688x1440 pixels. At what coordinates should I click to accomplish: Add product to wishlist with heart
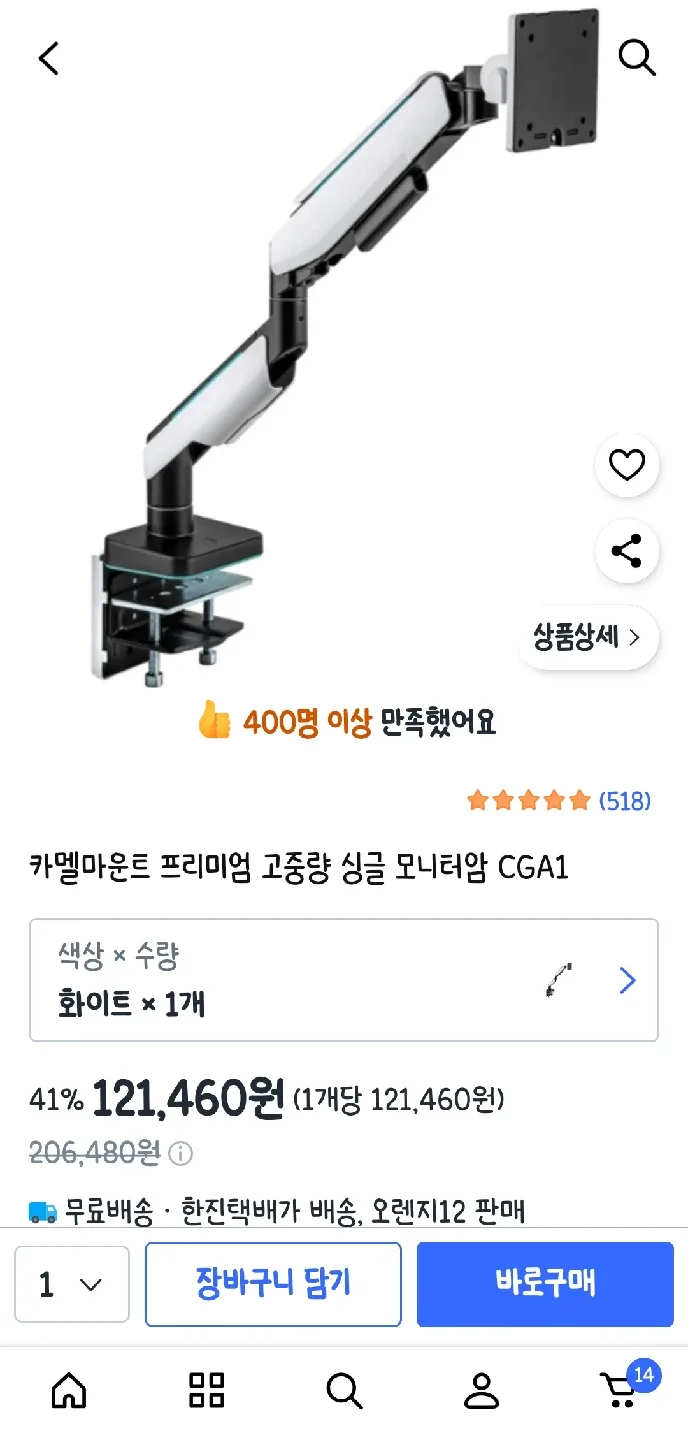click(x=627, y=466)
